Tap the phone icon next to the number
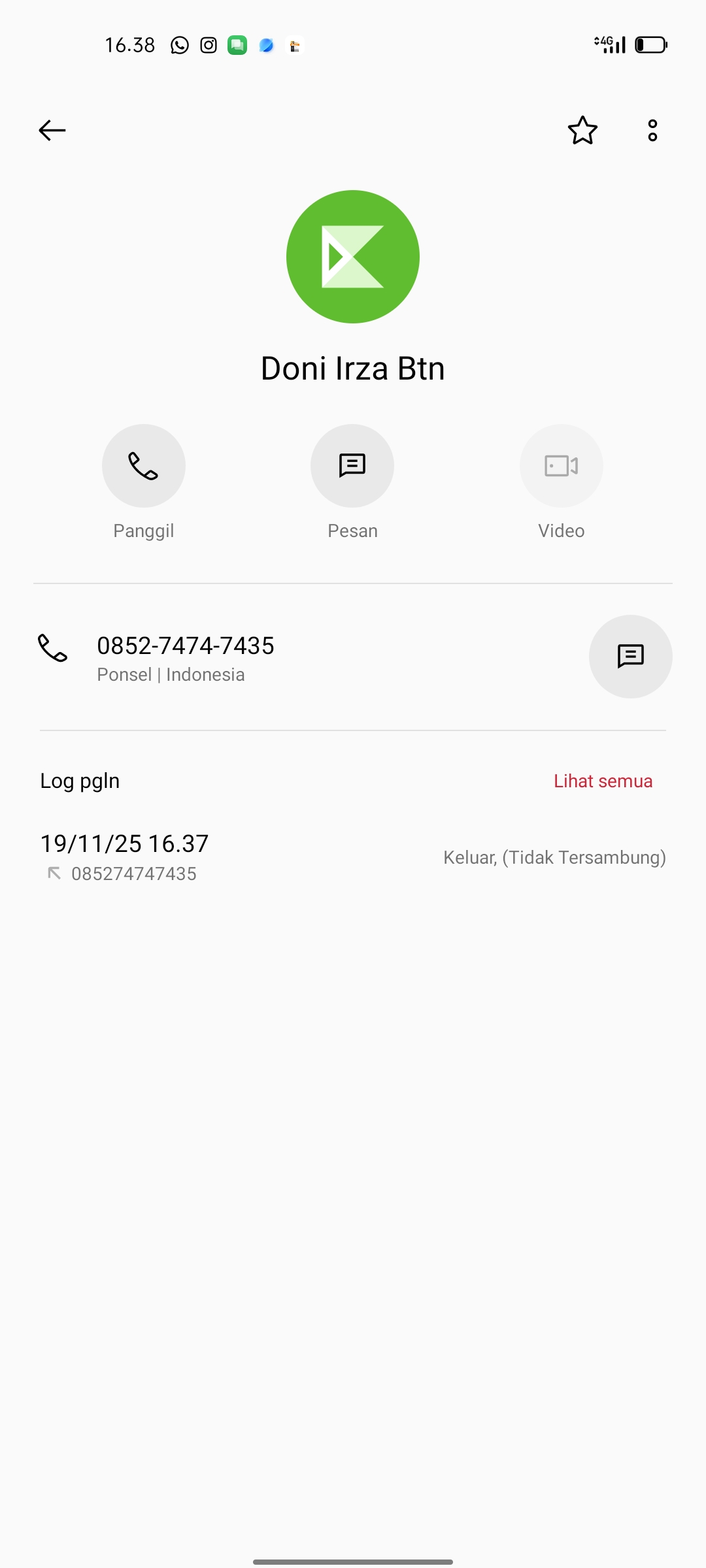706x1568 pixels. pyautogui.click(x=54, y=649)
